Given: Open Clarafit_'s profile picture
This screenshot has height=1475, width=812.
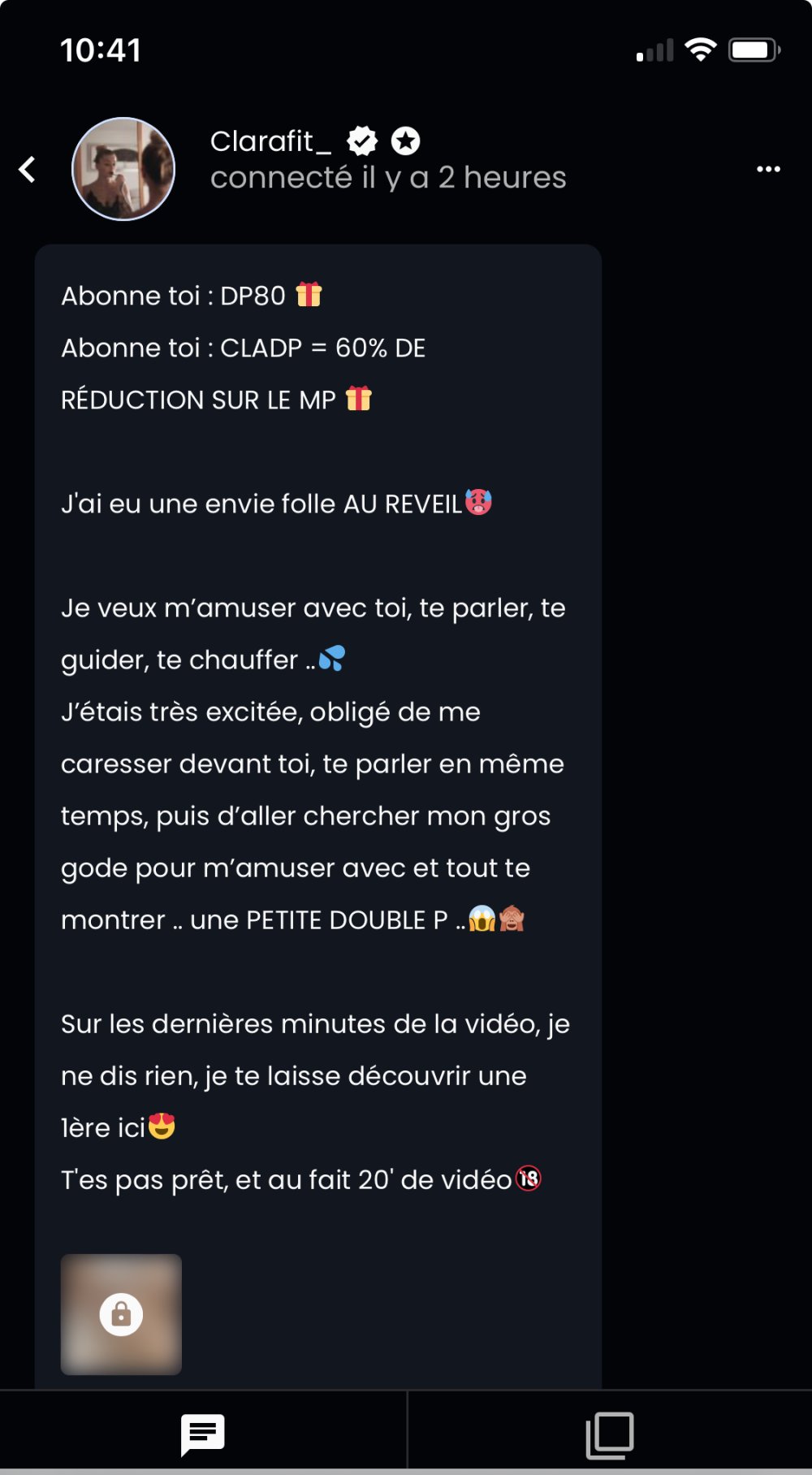Looking at the screenshot, I should pos(123,168).
